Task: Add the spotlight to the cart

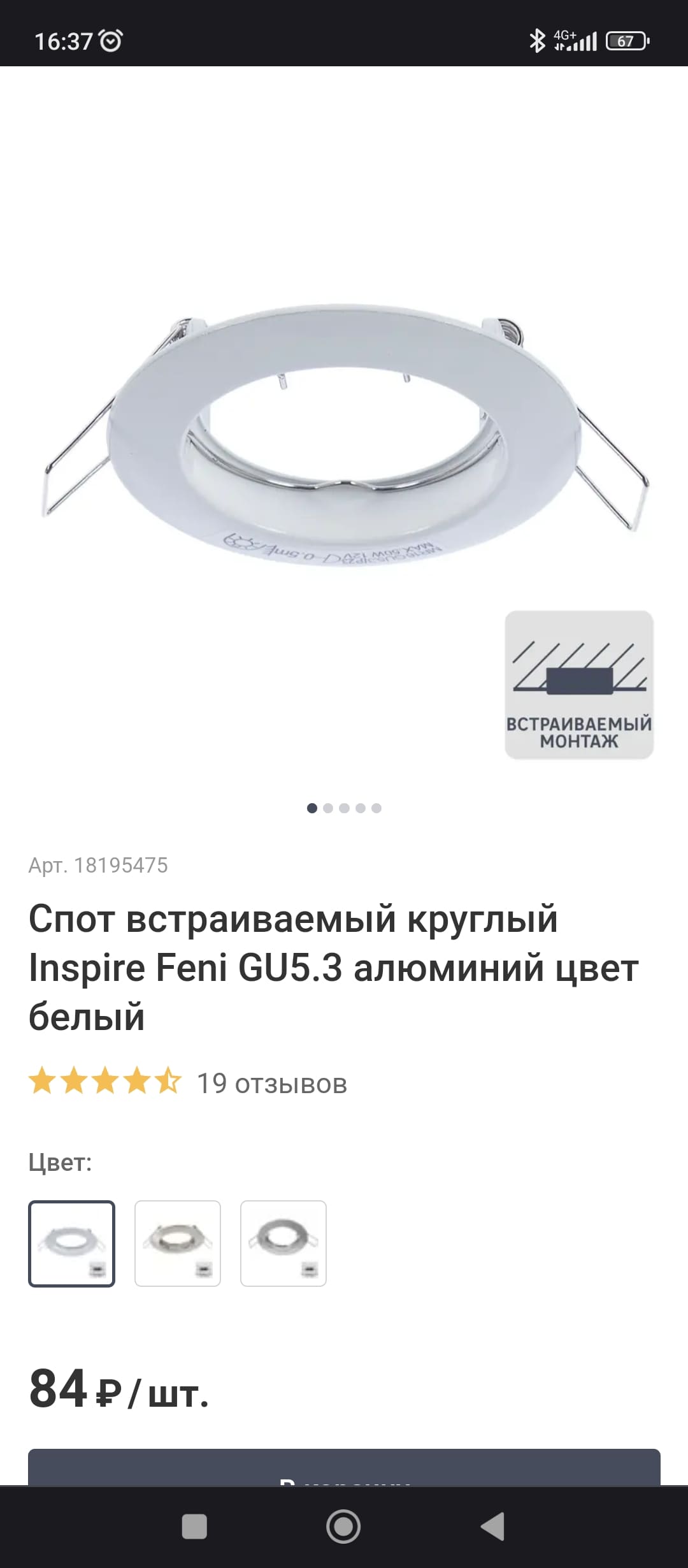Action: coord(344,1468)
